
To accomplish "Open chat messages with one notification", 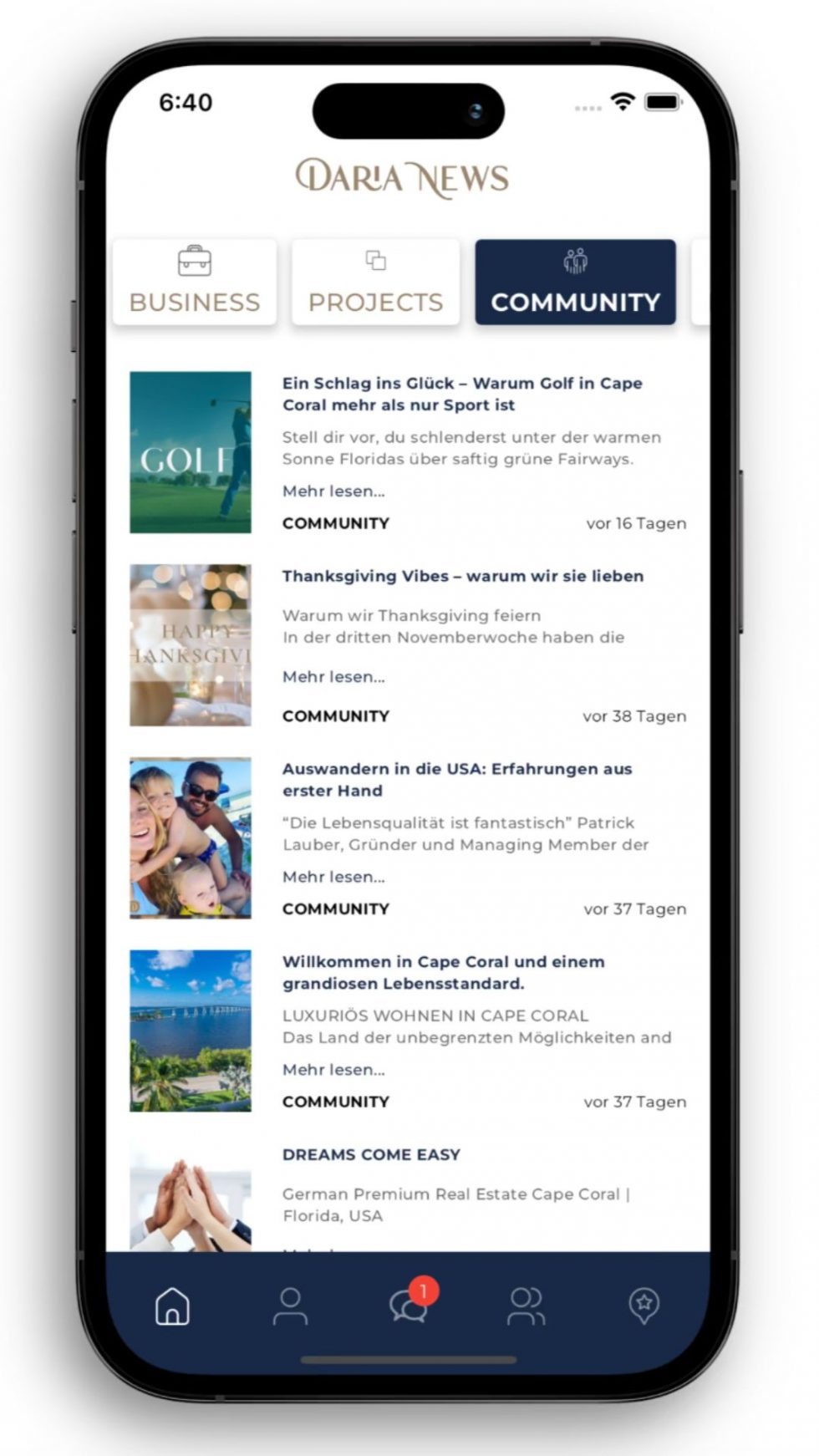I will coord(409,1305).
